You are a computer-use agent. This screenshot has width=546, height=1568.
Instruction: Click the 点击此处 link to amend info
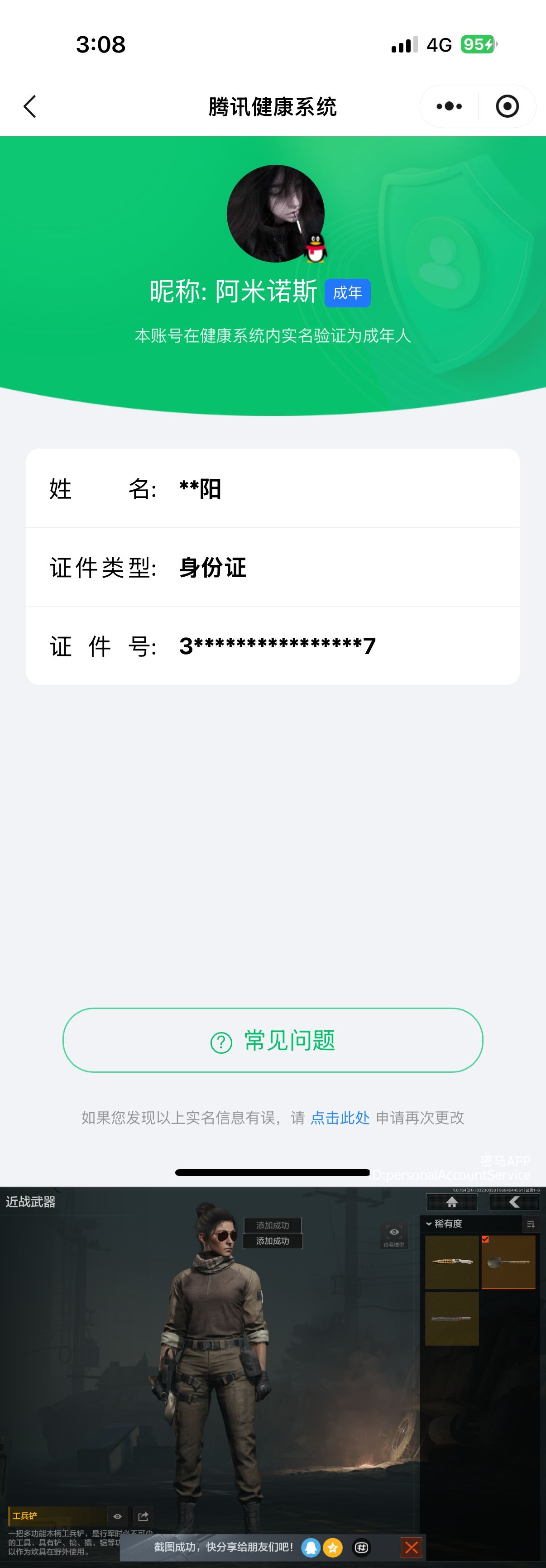click(339, 1118)
